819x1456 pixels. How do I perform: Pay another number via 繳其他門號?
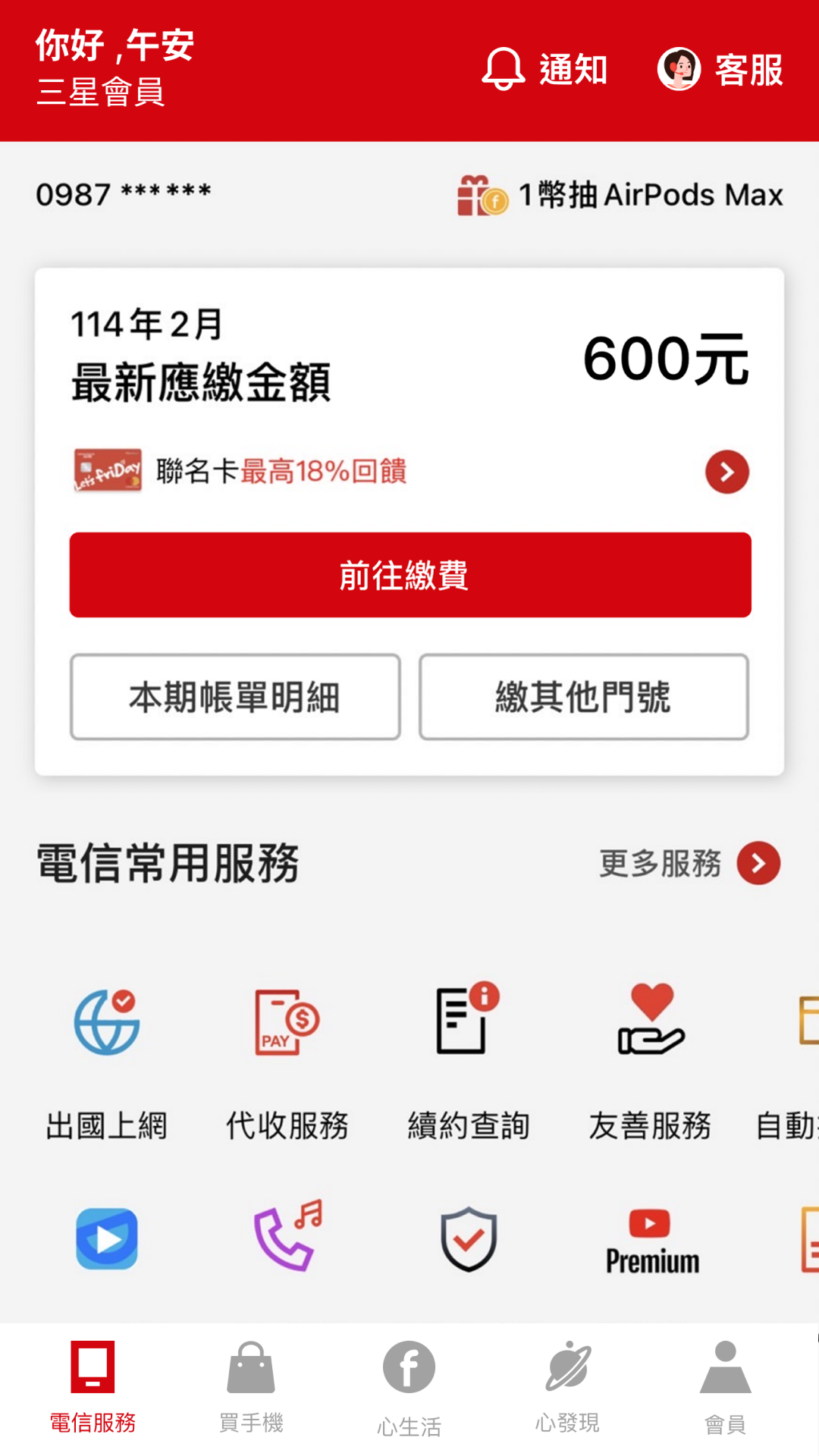coord(584,695)
